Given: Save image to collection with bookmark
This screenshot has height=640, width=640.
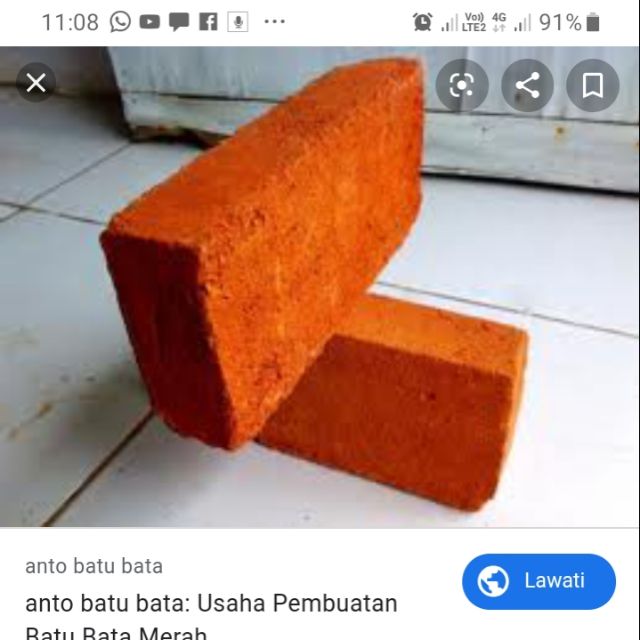Looking at the screenshot, I should (x=593, y=85).
